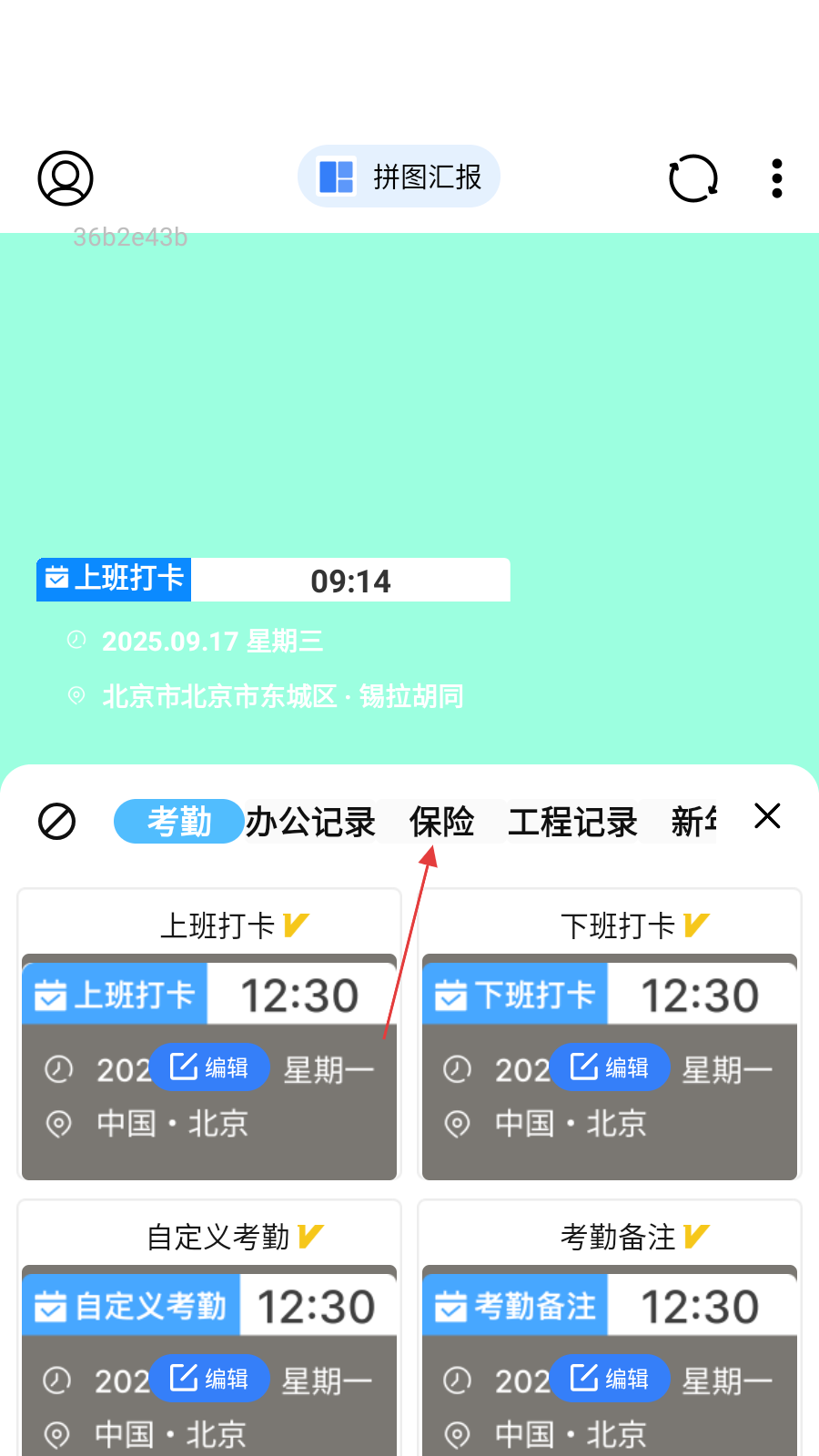Switch to the 考勤 tab
Image resolution: width=819 pixels, height=1456 pixels.
tap(178, 822)
